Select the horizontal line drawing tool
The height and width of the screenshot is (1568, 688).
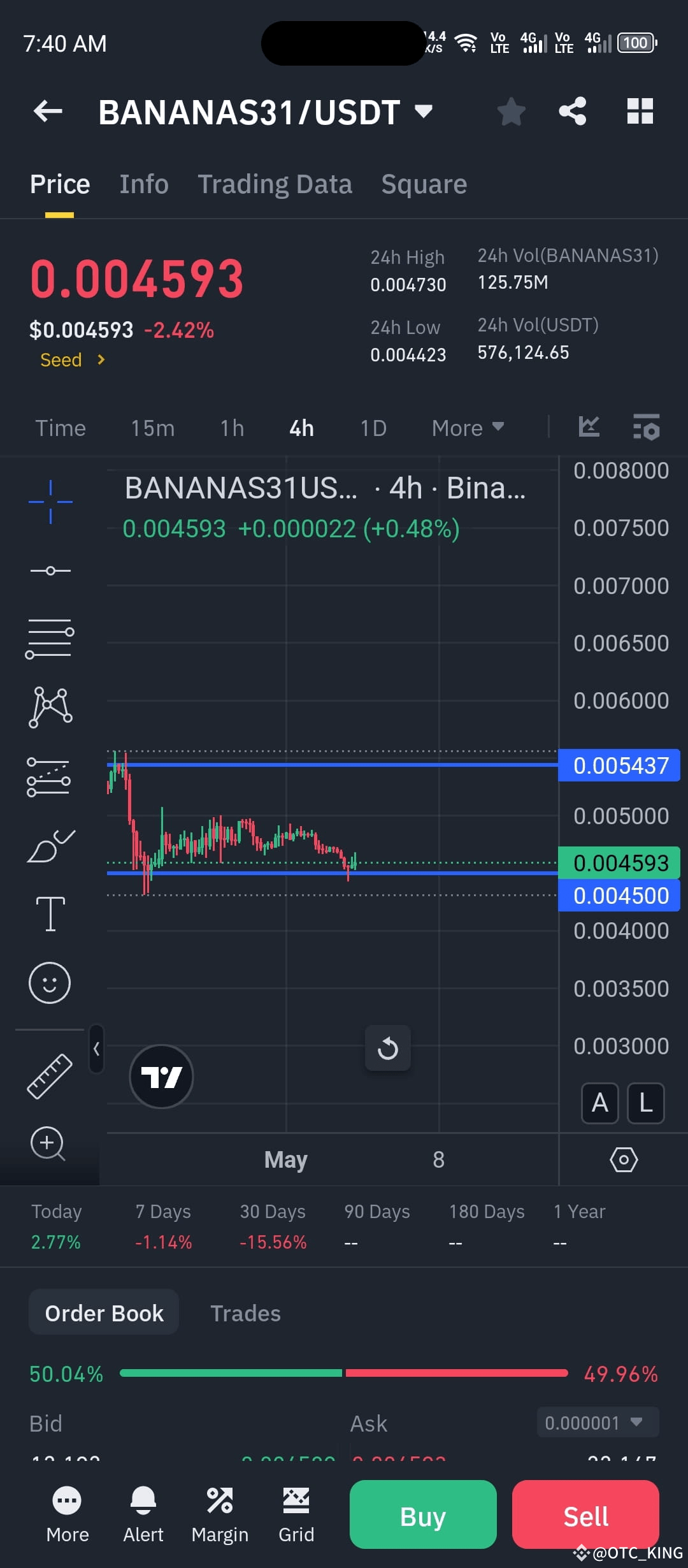coord(50,570)
